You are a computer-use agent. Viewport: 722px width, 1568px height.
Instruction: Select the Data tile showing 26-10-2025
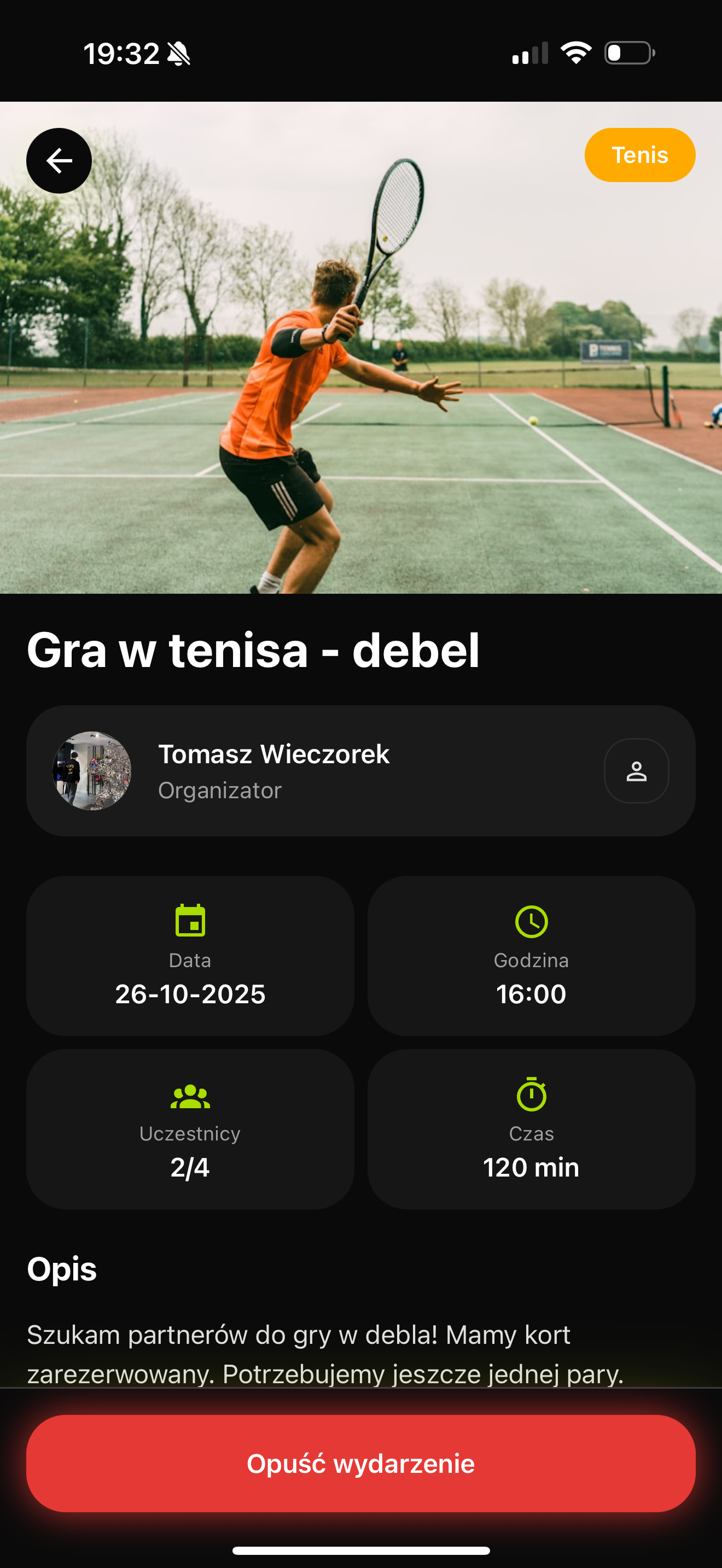(189, 956)
